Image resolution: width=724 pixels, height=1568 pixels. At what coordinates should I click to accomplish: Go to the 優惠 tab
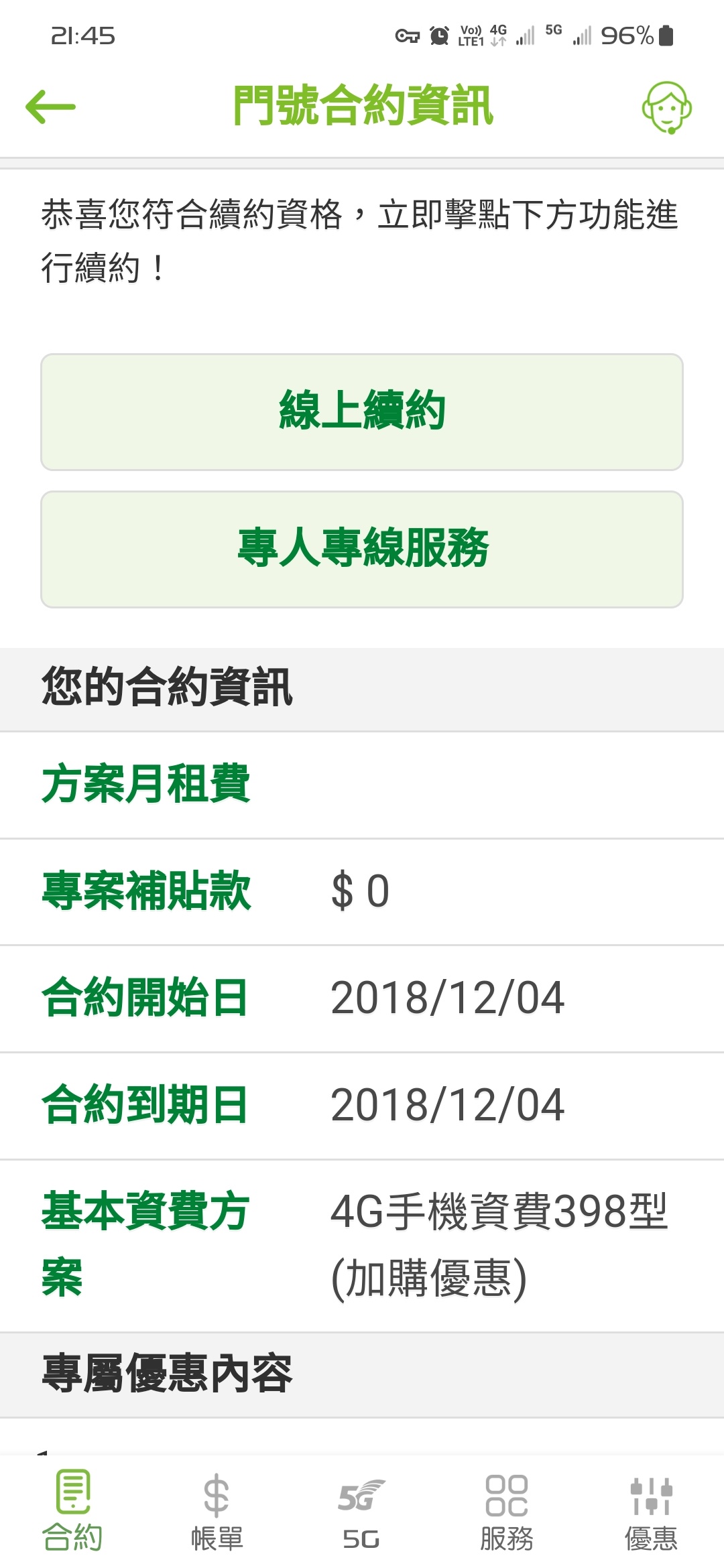(x=651, y=1512)
